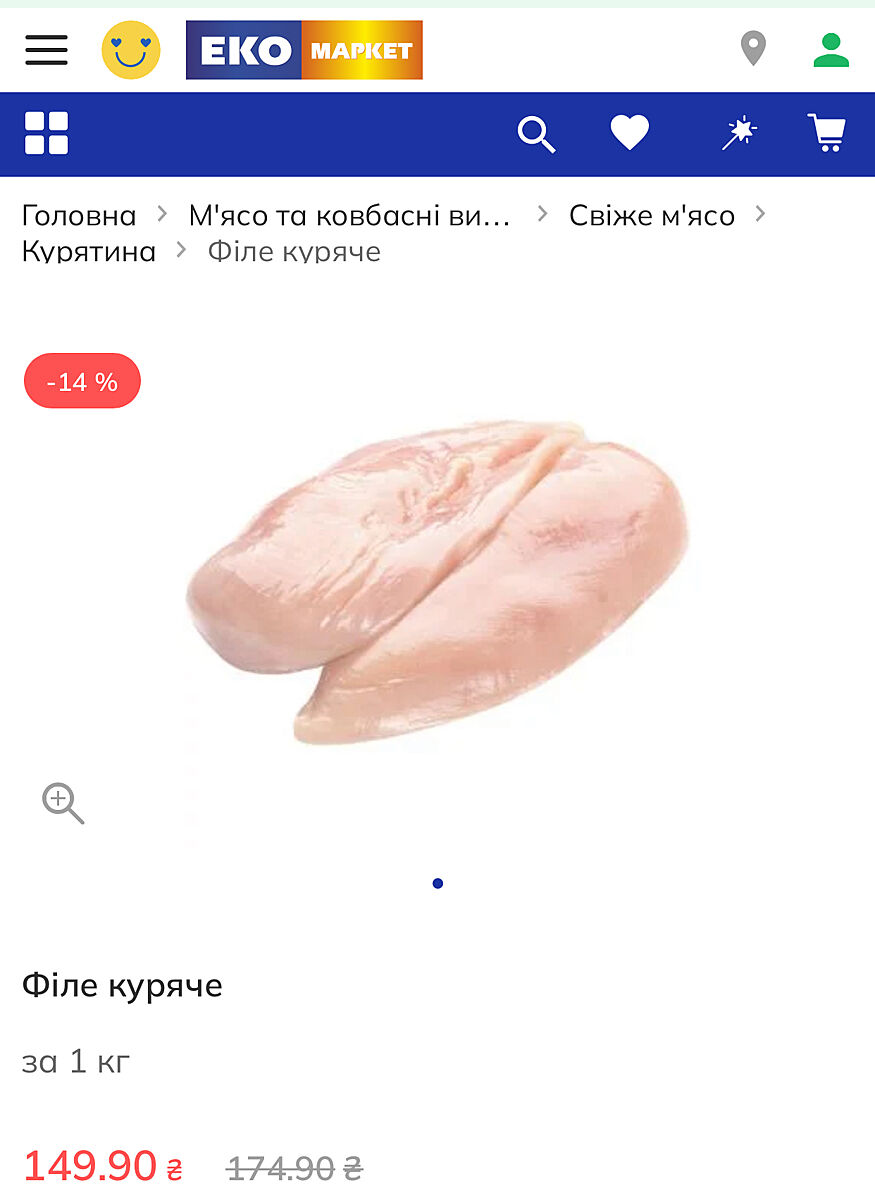
Task: View favorites via the heart icon
Action: [630, 133]
